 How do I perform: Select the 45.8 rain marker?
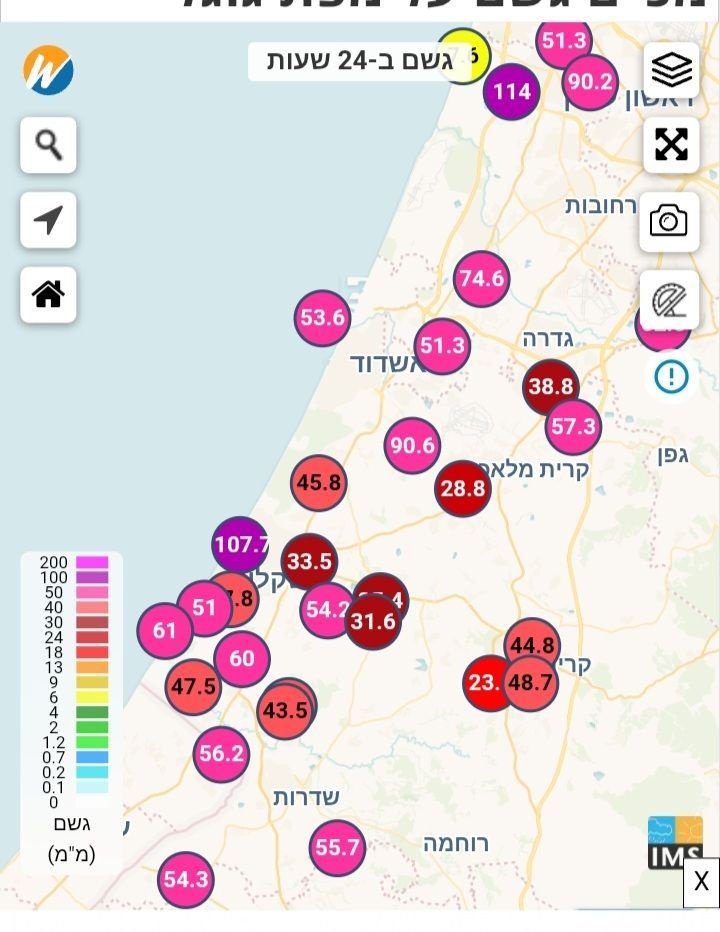coord(318,483)
